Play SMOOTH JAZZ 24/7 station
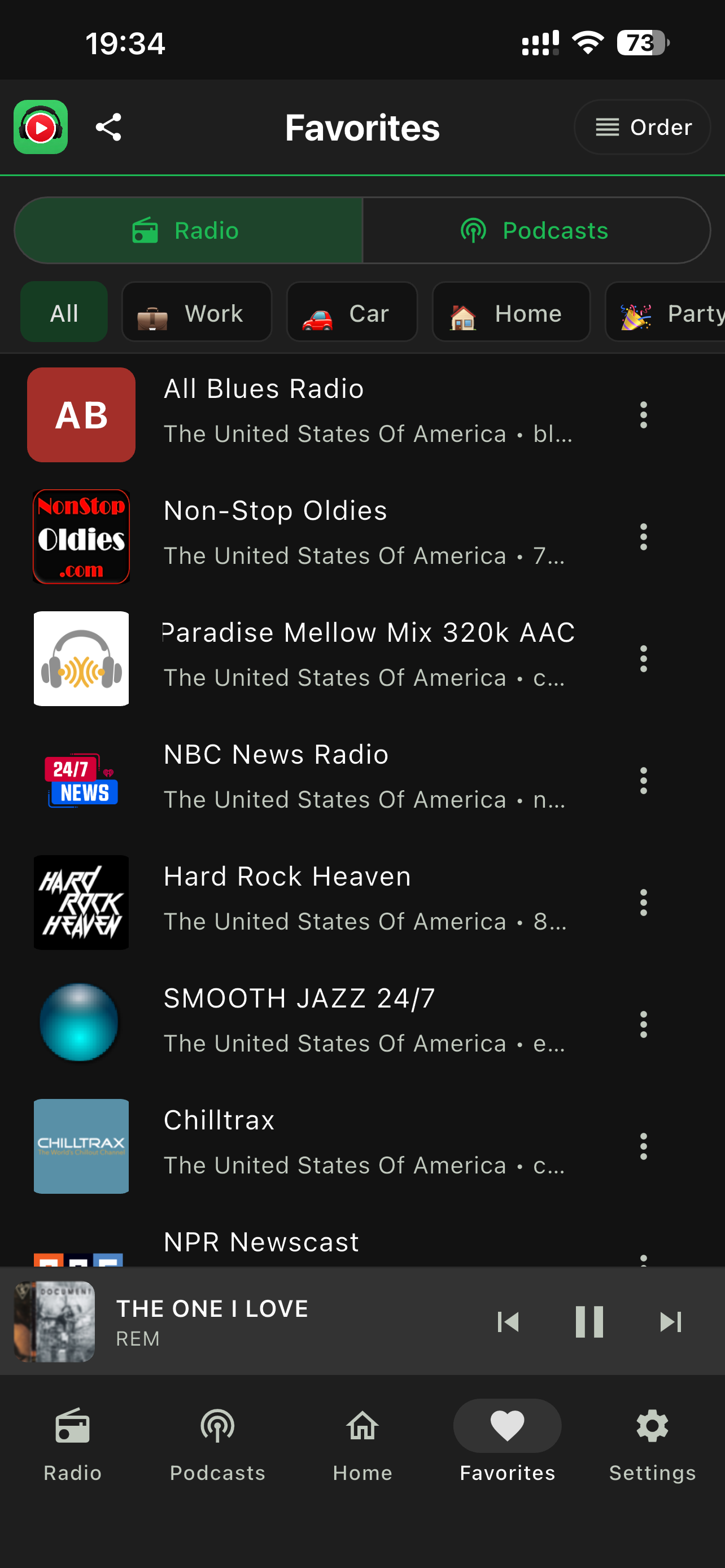 [317, 1024]
